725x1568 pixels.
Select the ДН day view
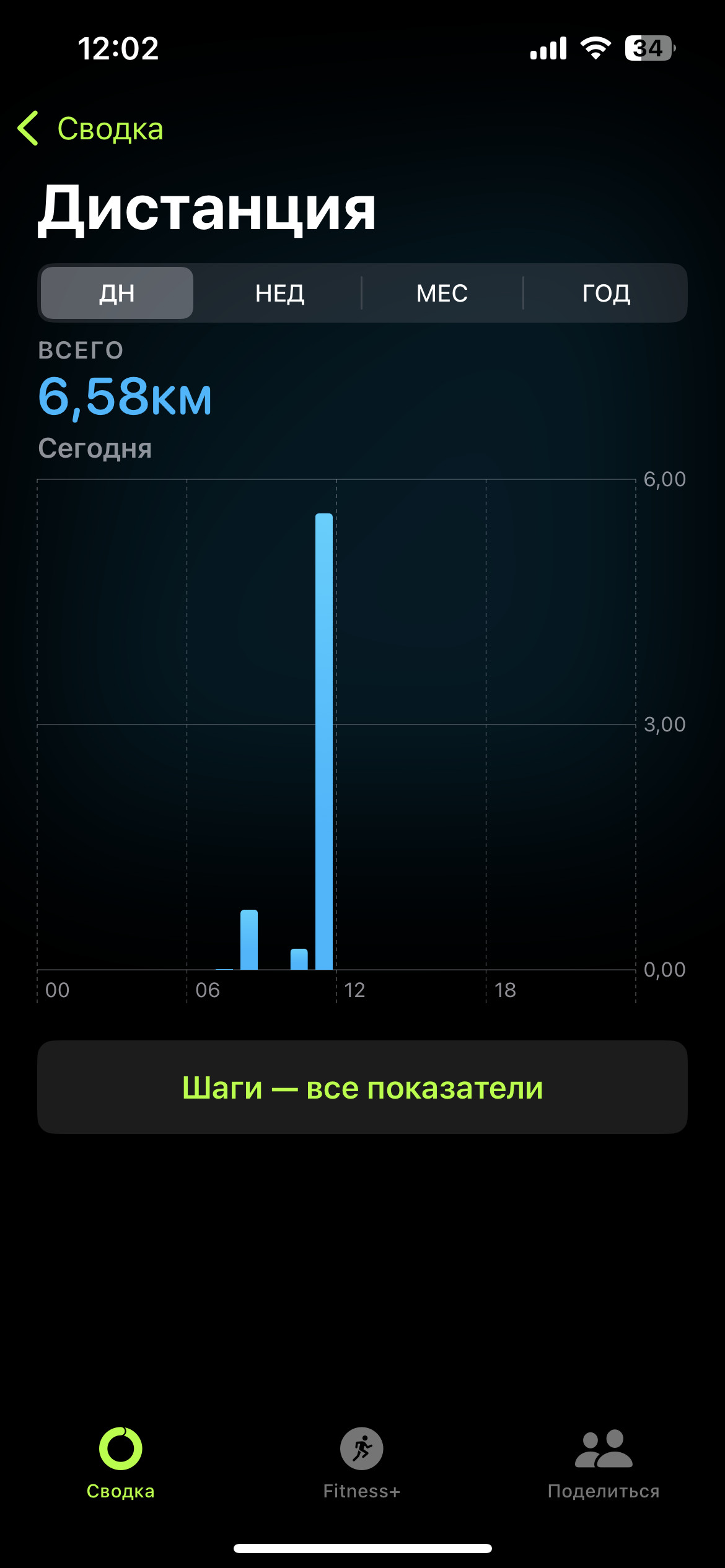117,293
